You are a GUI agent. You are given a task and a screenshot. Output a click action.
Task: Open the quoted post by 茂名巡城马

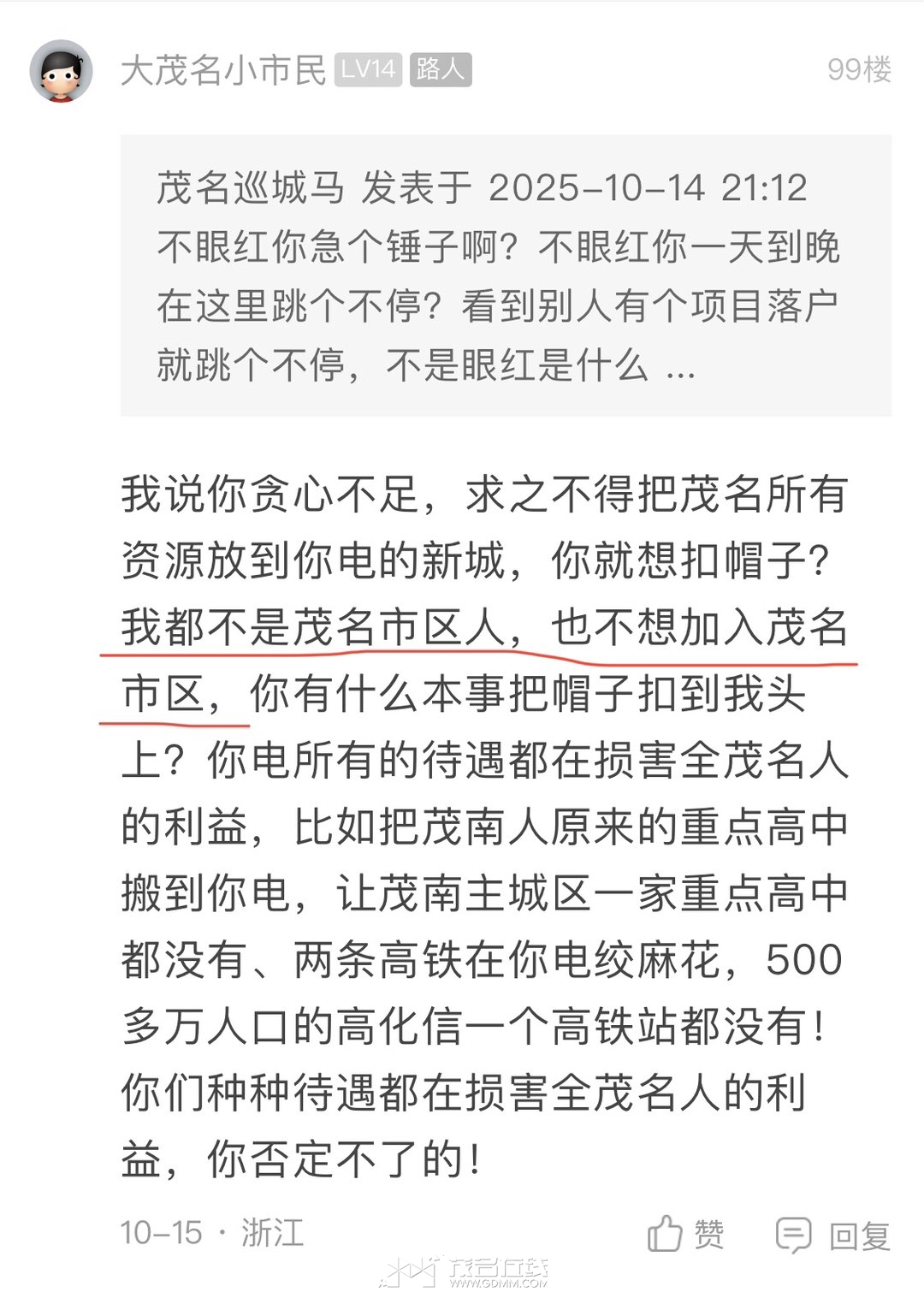pos(505,276)
